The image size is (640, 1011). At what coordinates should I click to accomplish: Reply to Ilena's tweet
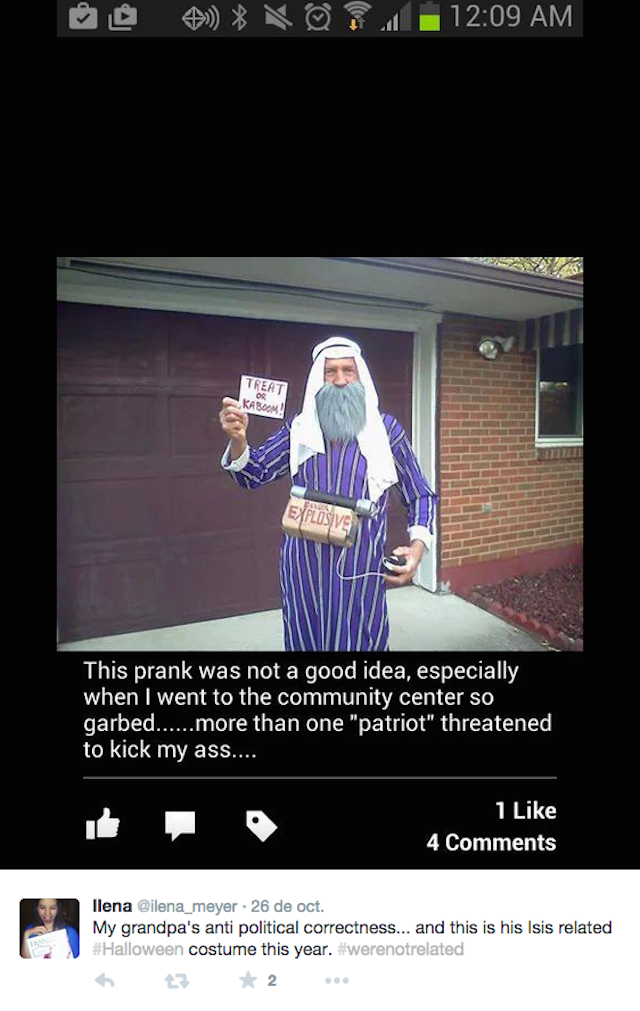pos(104,981)
